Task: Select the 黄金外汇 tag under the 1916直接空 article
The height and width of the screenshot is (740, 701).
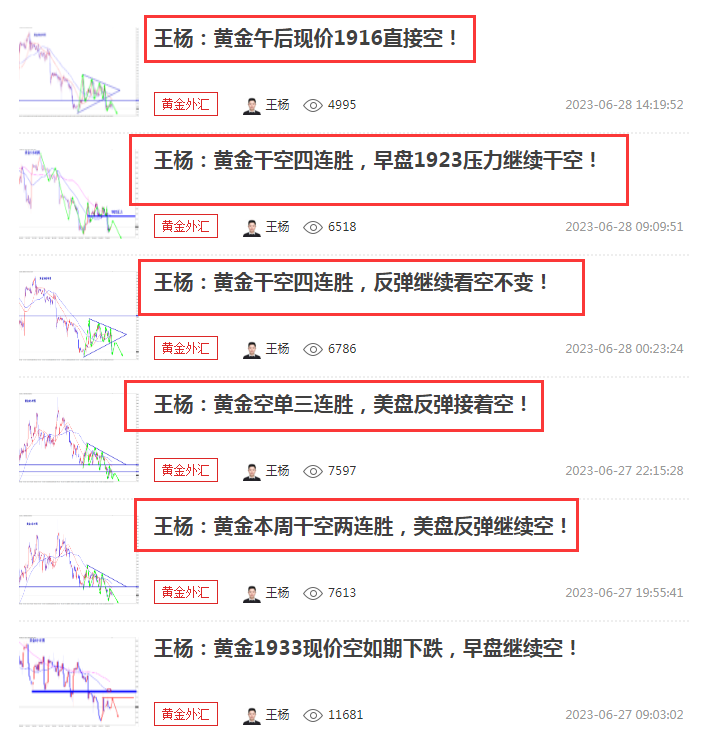Action: 185,104
